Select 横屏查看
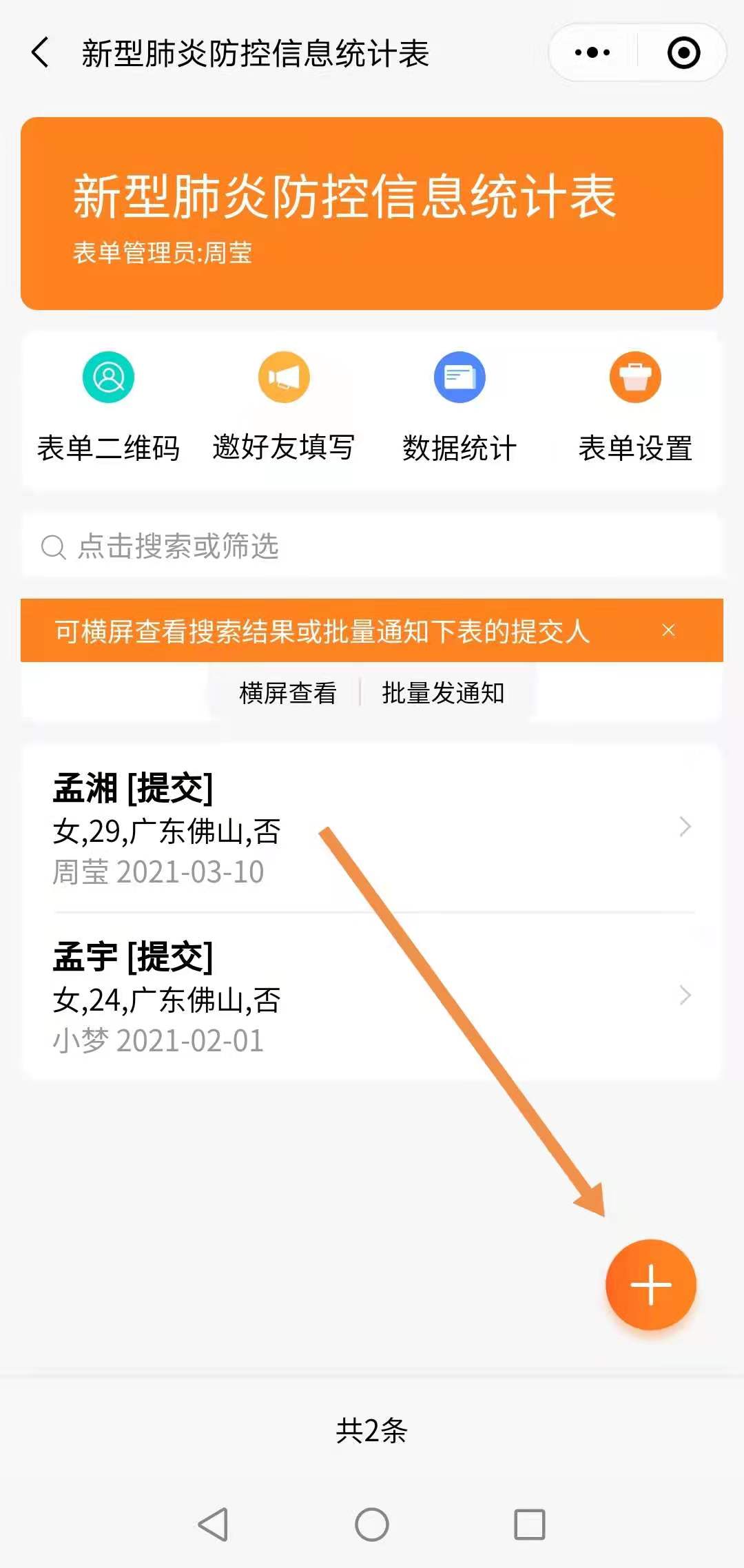Viewport: 744px width, 1568px height. (x=288, y=692)
